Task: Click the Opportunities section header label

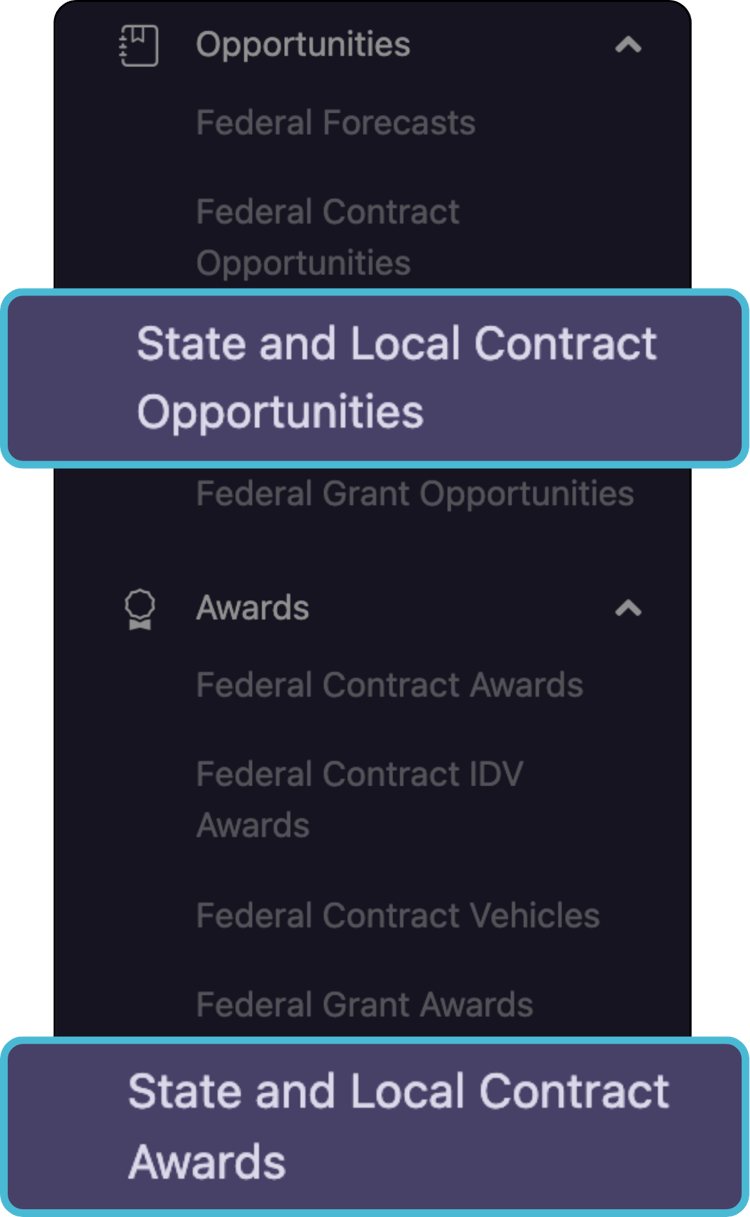Action: pyautogui.click(x=303, y=44)
